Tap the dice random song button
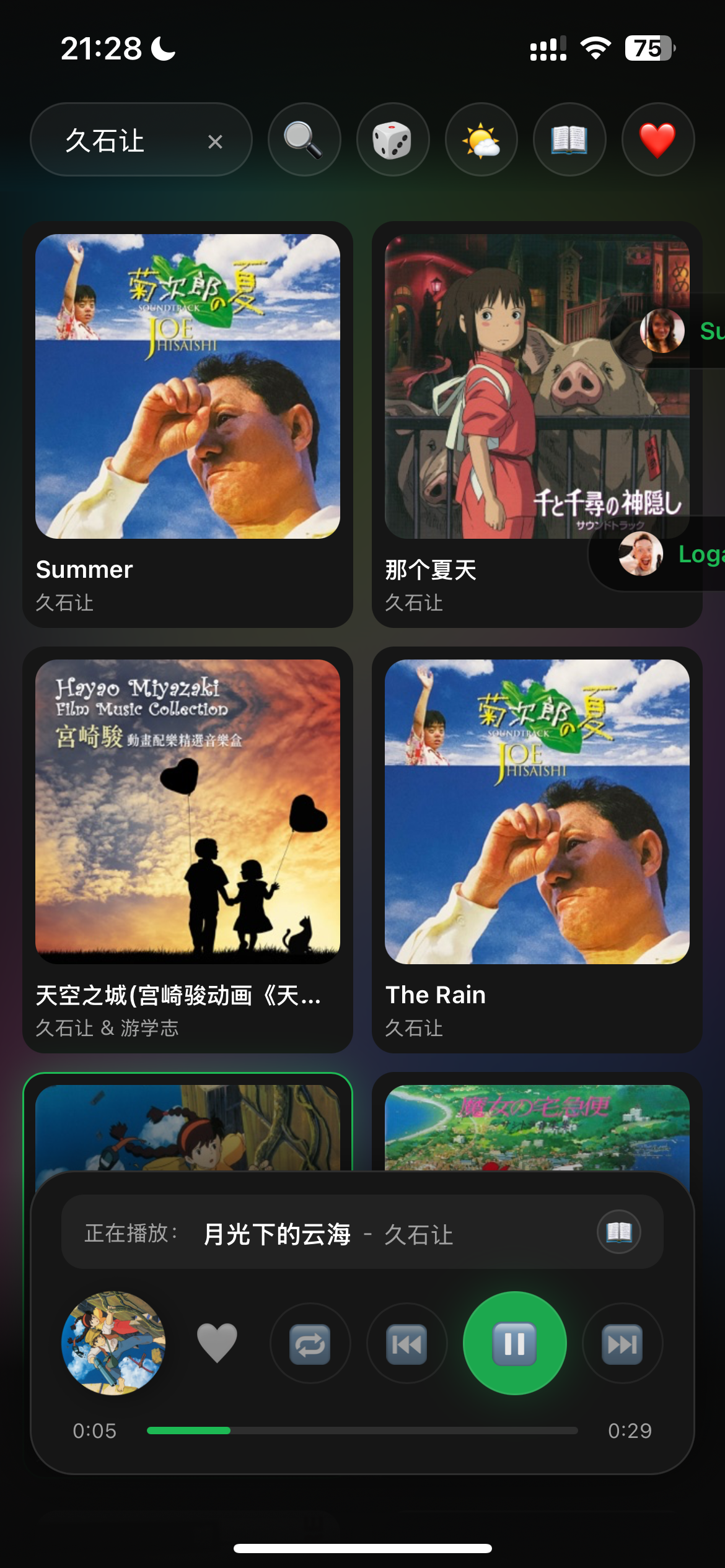 click(x=392, y=140)
